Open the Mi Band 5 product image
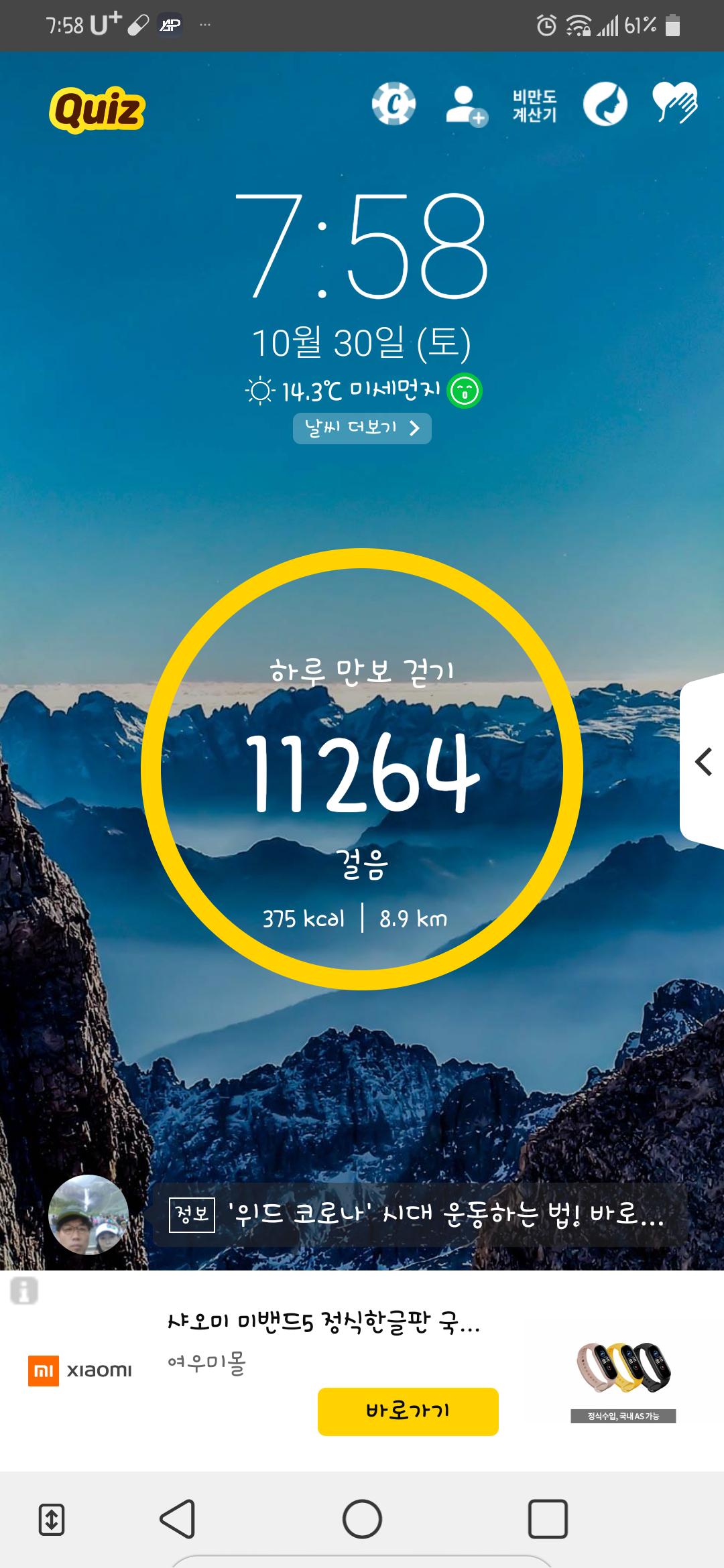Viewport: 724px width, 1568px height. 623,1374
